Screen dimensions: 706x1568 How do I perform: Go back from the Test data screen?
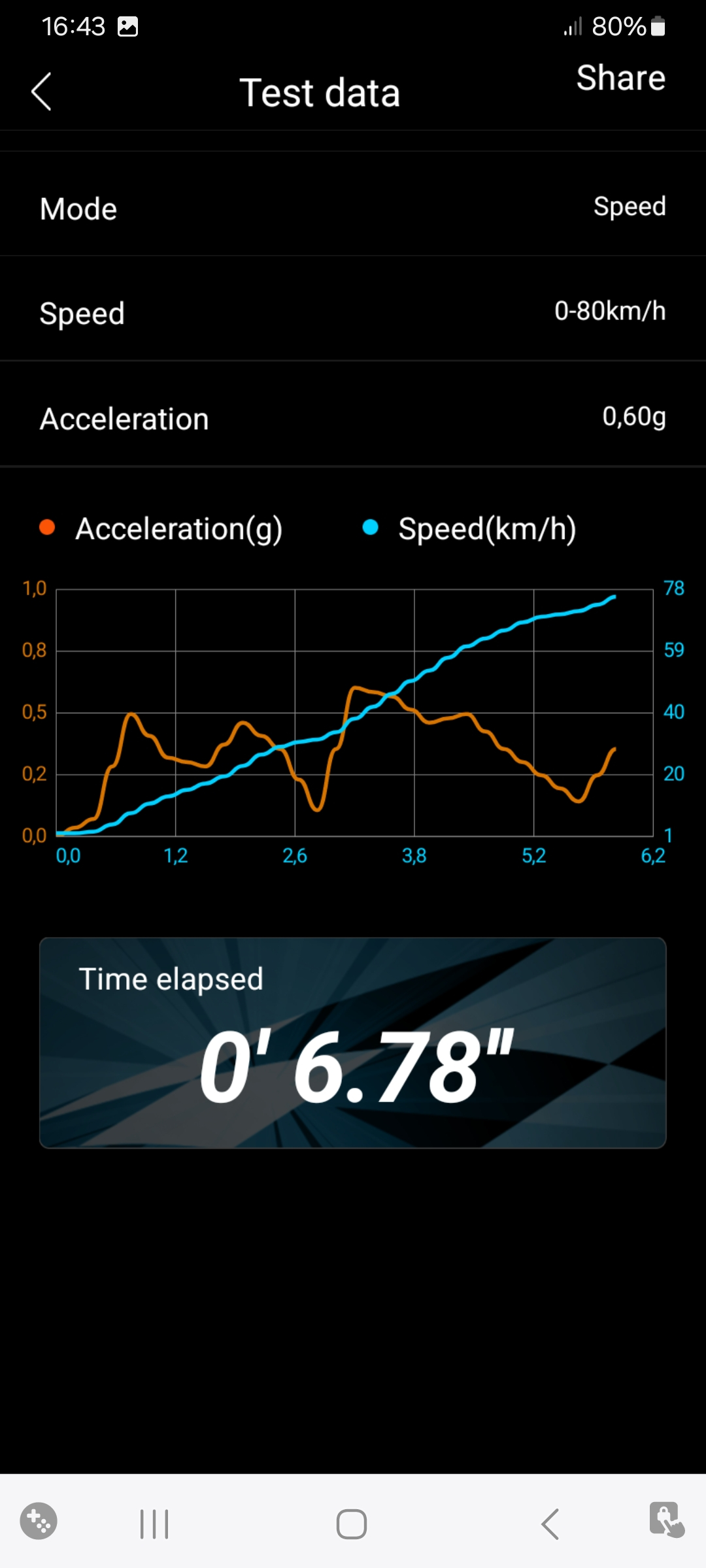(41, 91)
